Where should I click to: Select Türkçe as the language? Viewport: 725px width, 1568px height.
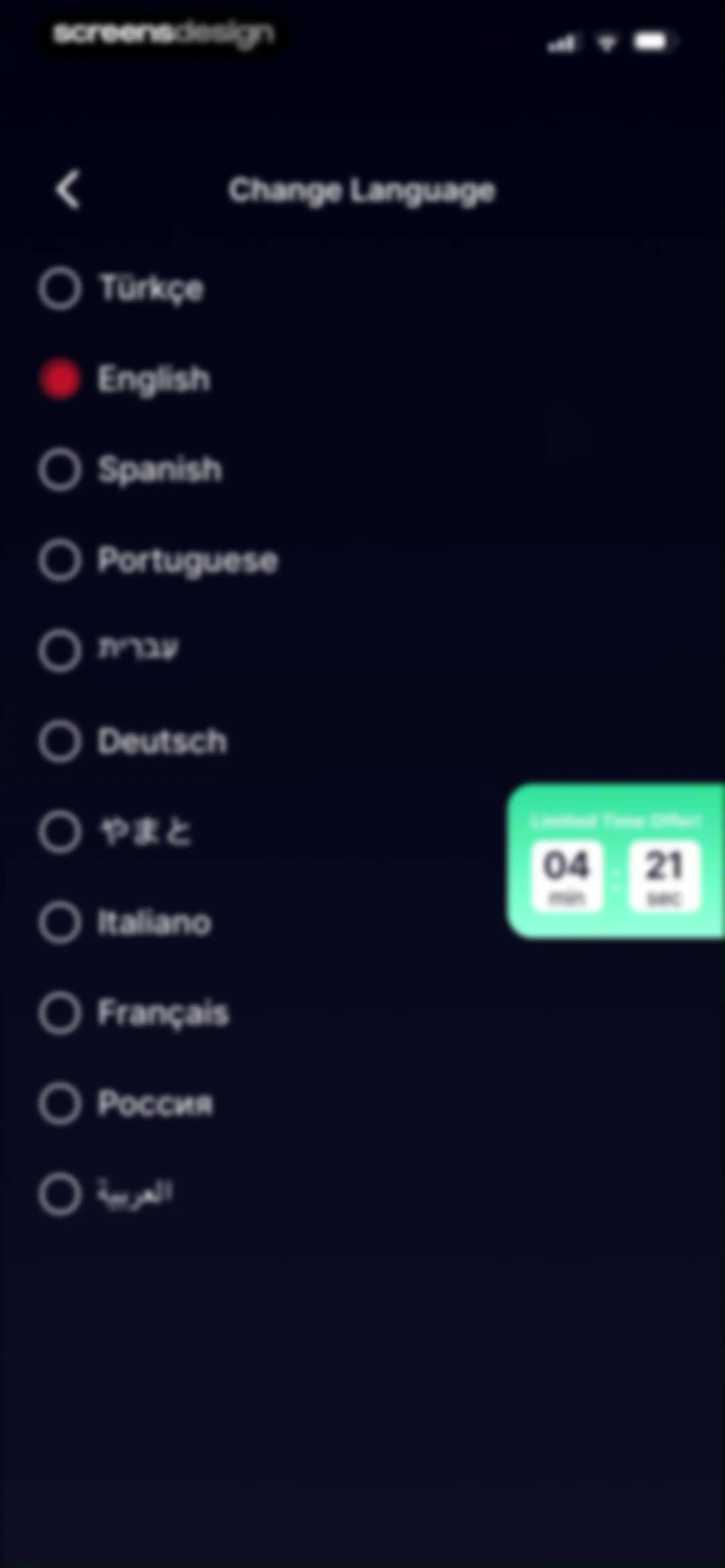tap(122, 288)
